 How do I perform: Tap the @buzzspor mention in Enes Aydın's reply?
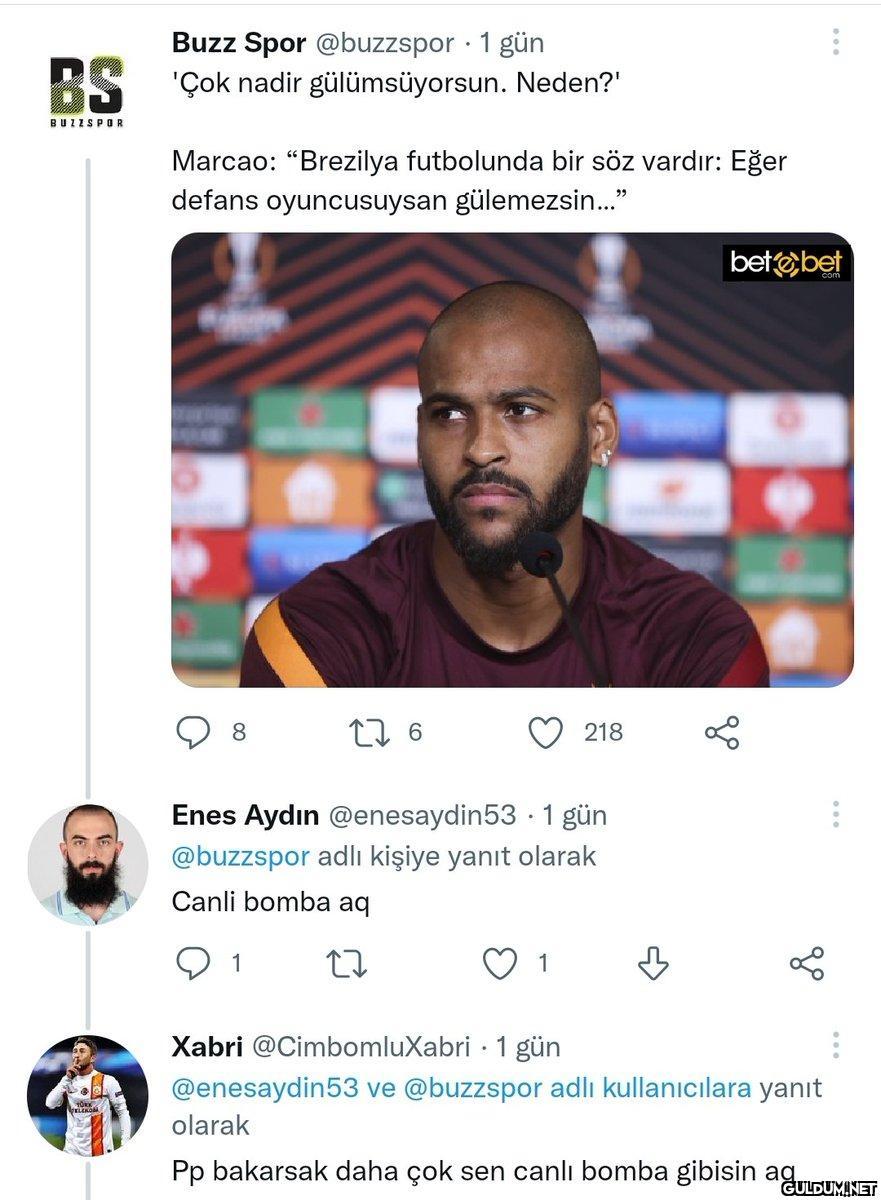point(240,857)
